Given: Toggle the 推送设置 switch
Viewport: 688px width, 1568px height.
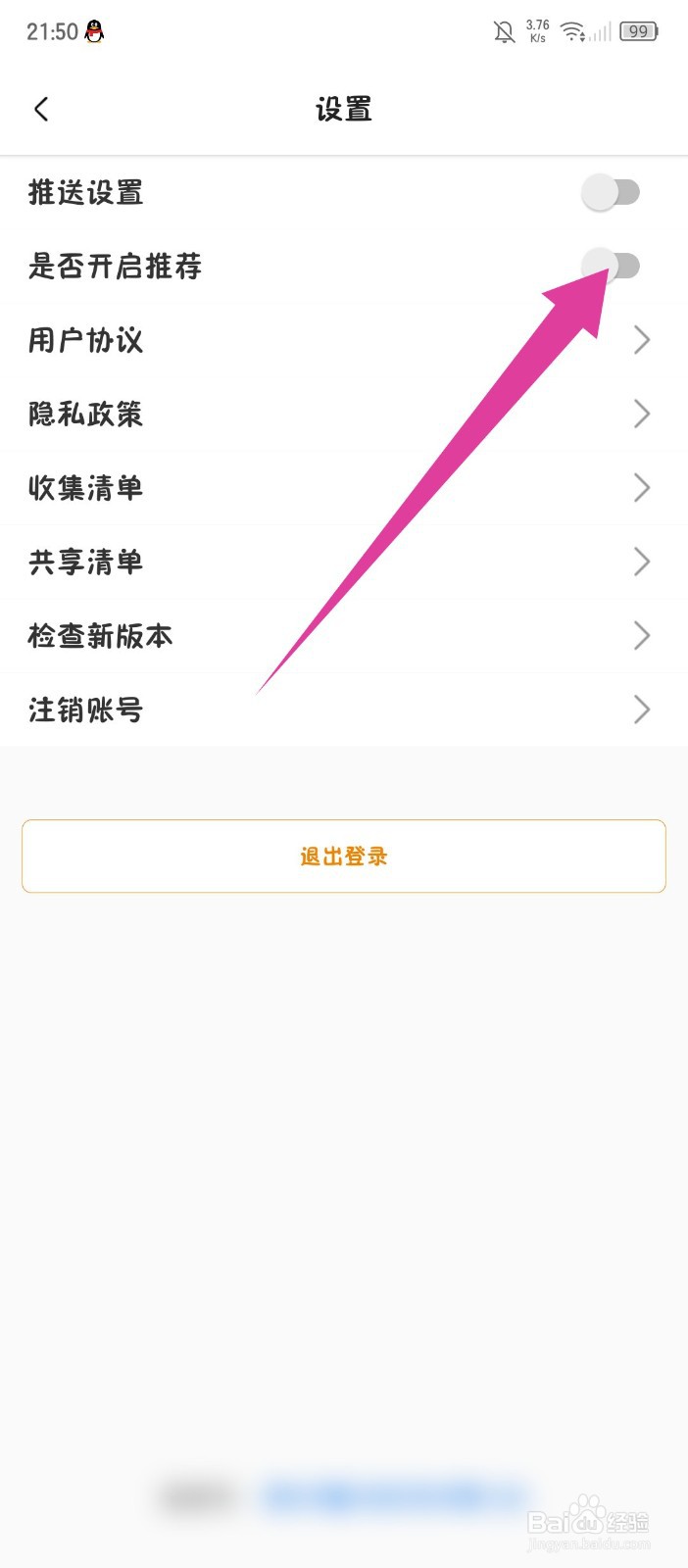Looking at the screenshot, I should pyautogui.click(x=611, y=192).
